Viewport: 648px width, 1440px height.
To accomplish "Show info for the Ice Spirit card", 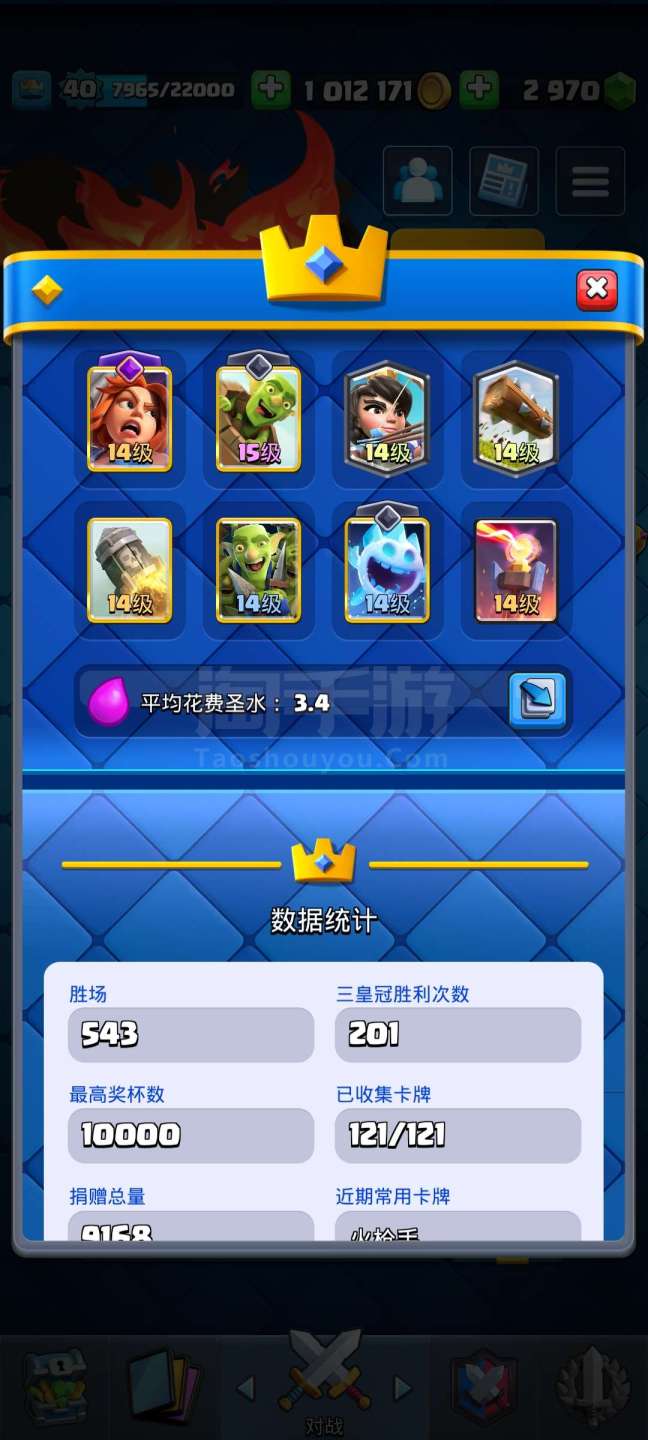I will (387, 570).
